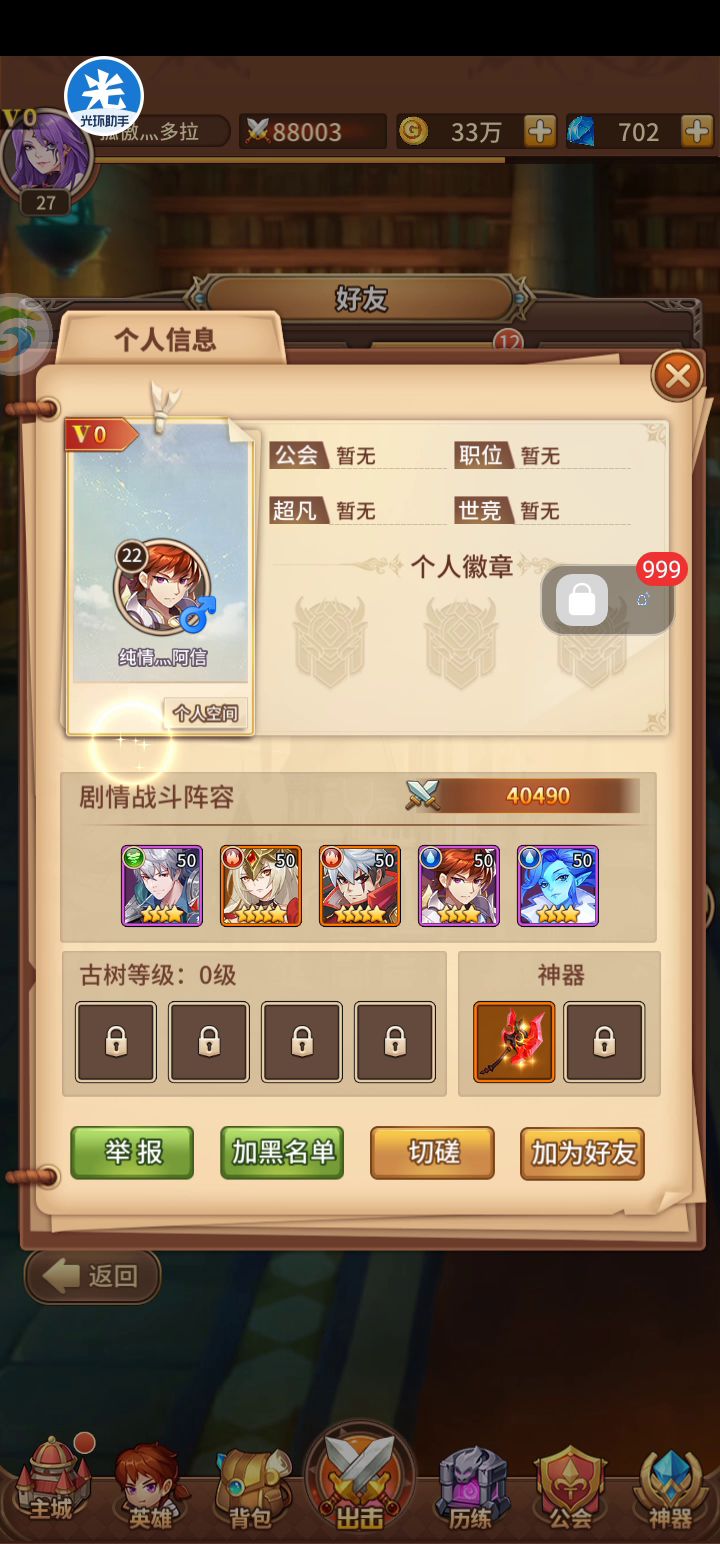Screen dimensions: 720x1544
Task: View the equipped red artifact under 神器
Action: 514,1042
